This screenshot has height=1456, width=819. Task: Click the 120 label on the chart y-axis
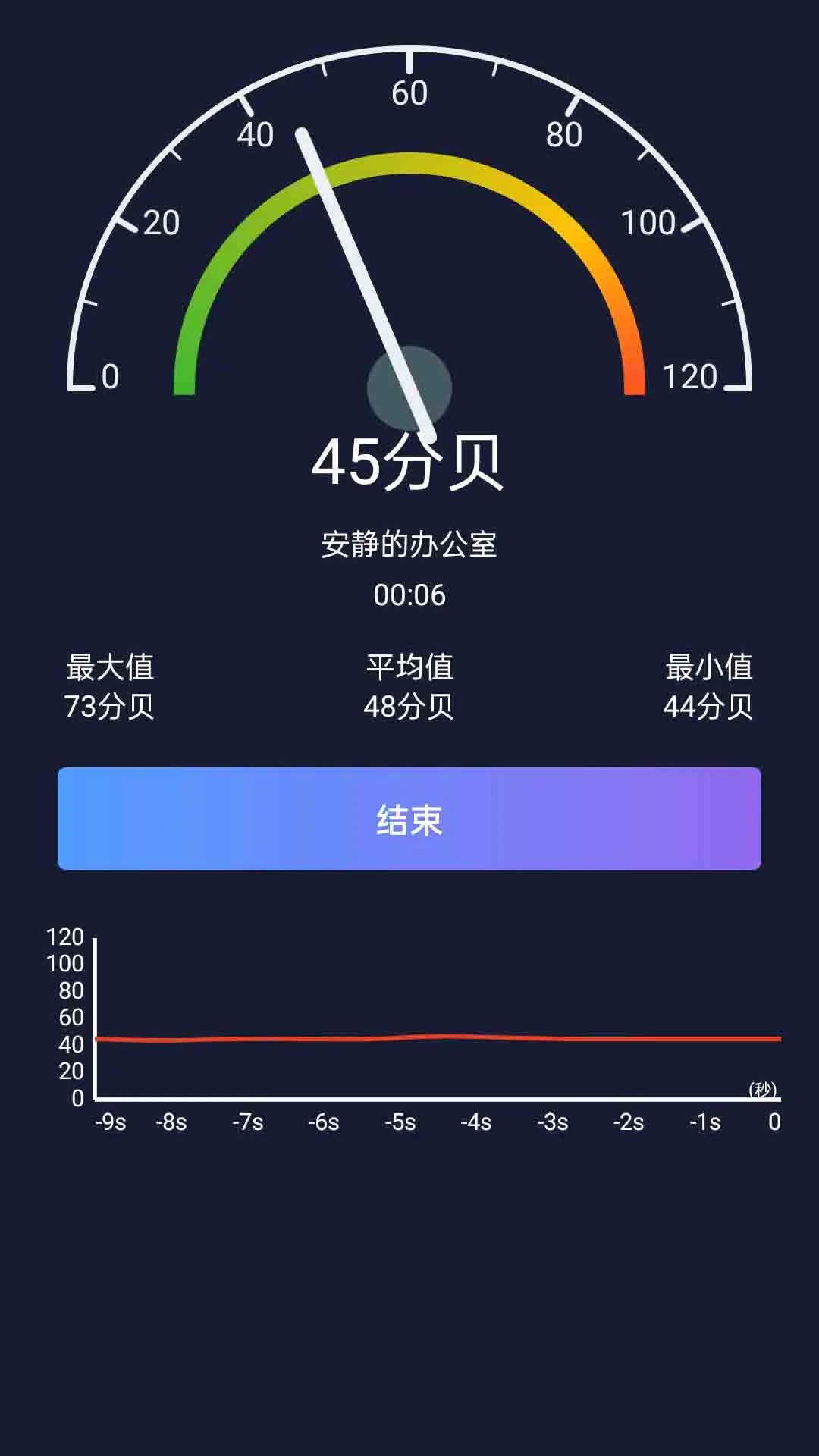pyautogui.click(x=67, y=937)
